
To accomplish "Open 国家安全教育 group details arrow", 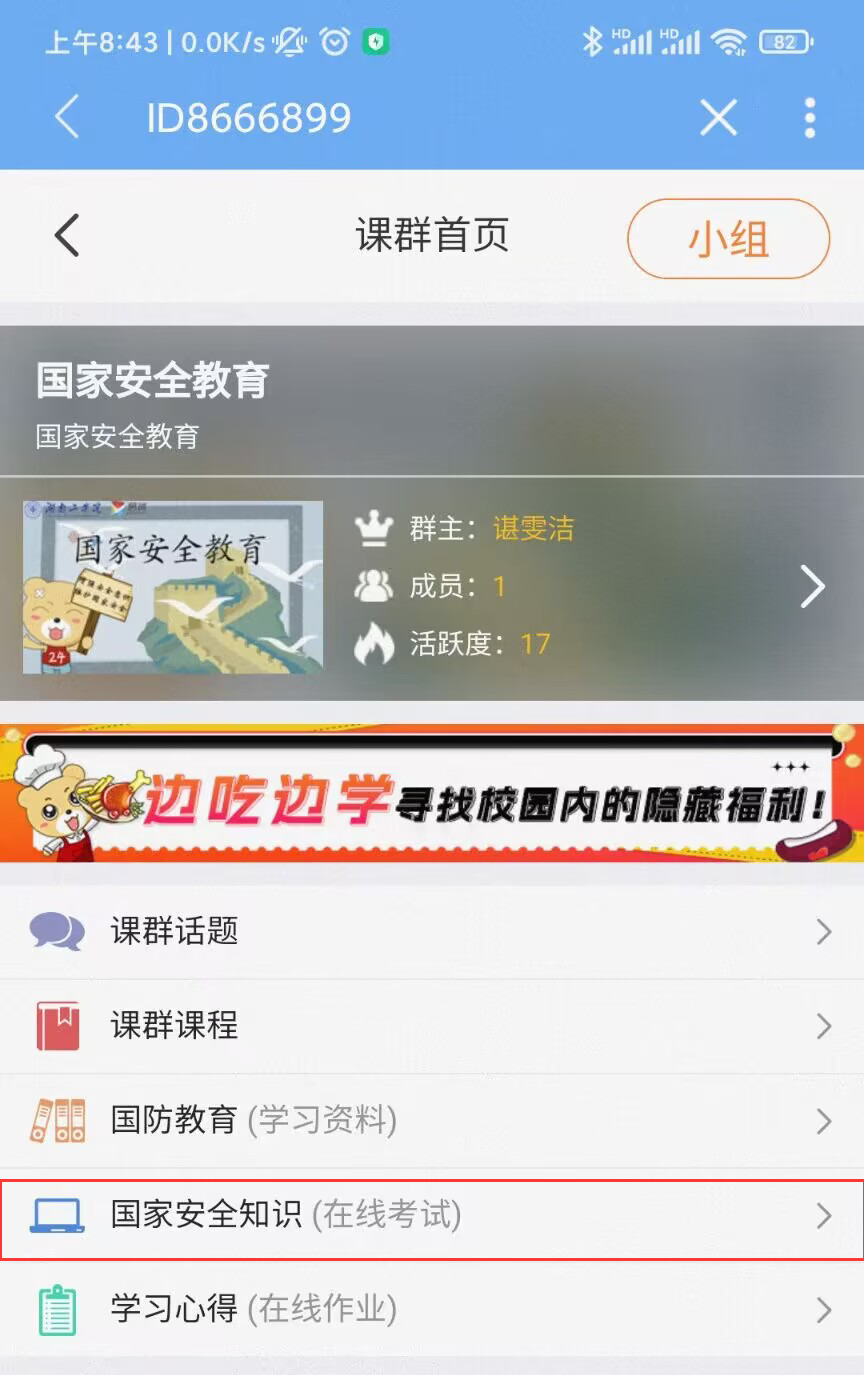I will 812,587.
